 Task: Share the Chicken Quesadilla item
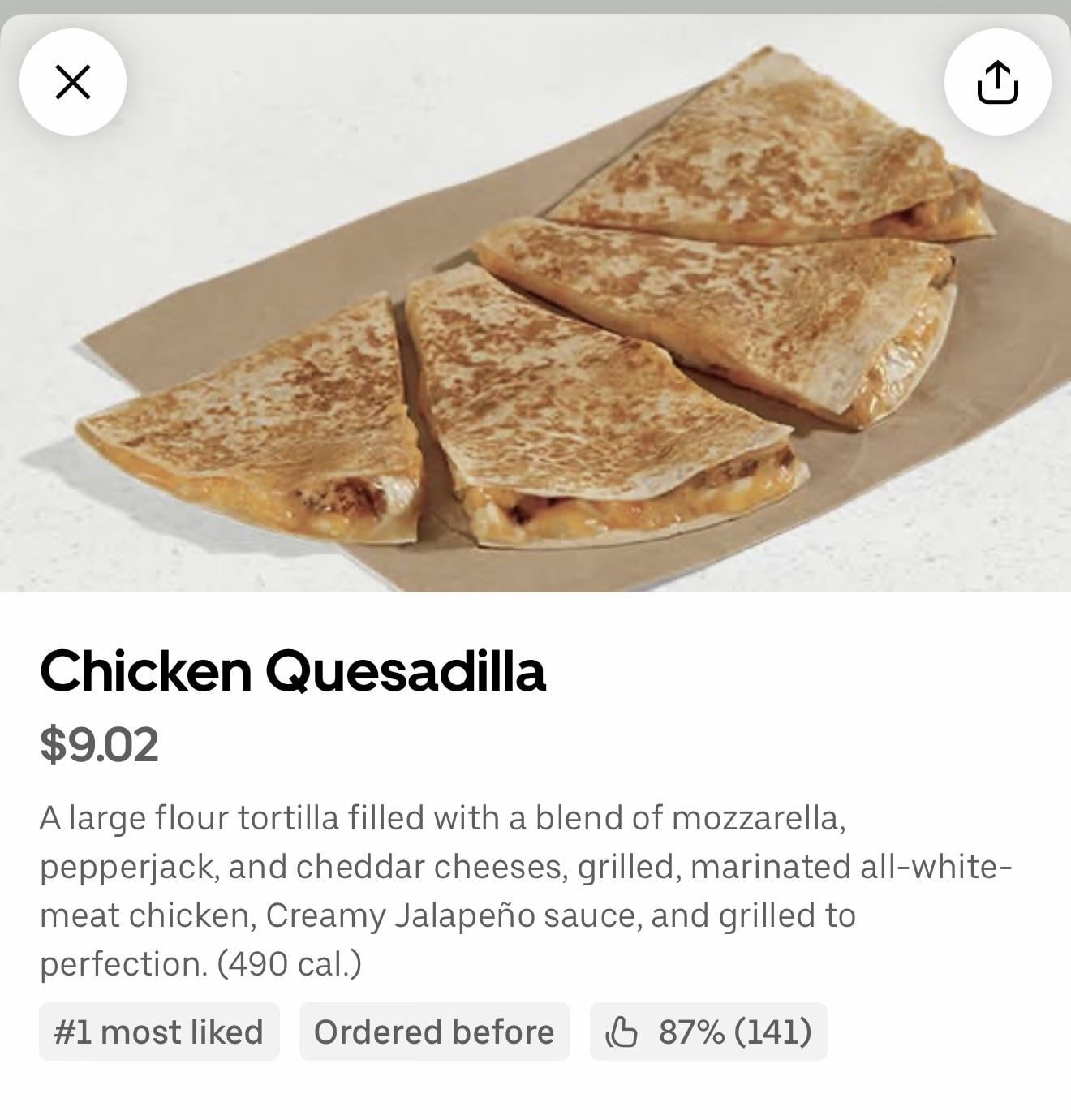(x=997, y=82)
